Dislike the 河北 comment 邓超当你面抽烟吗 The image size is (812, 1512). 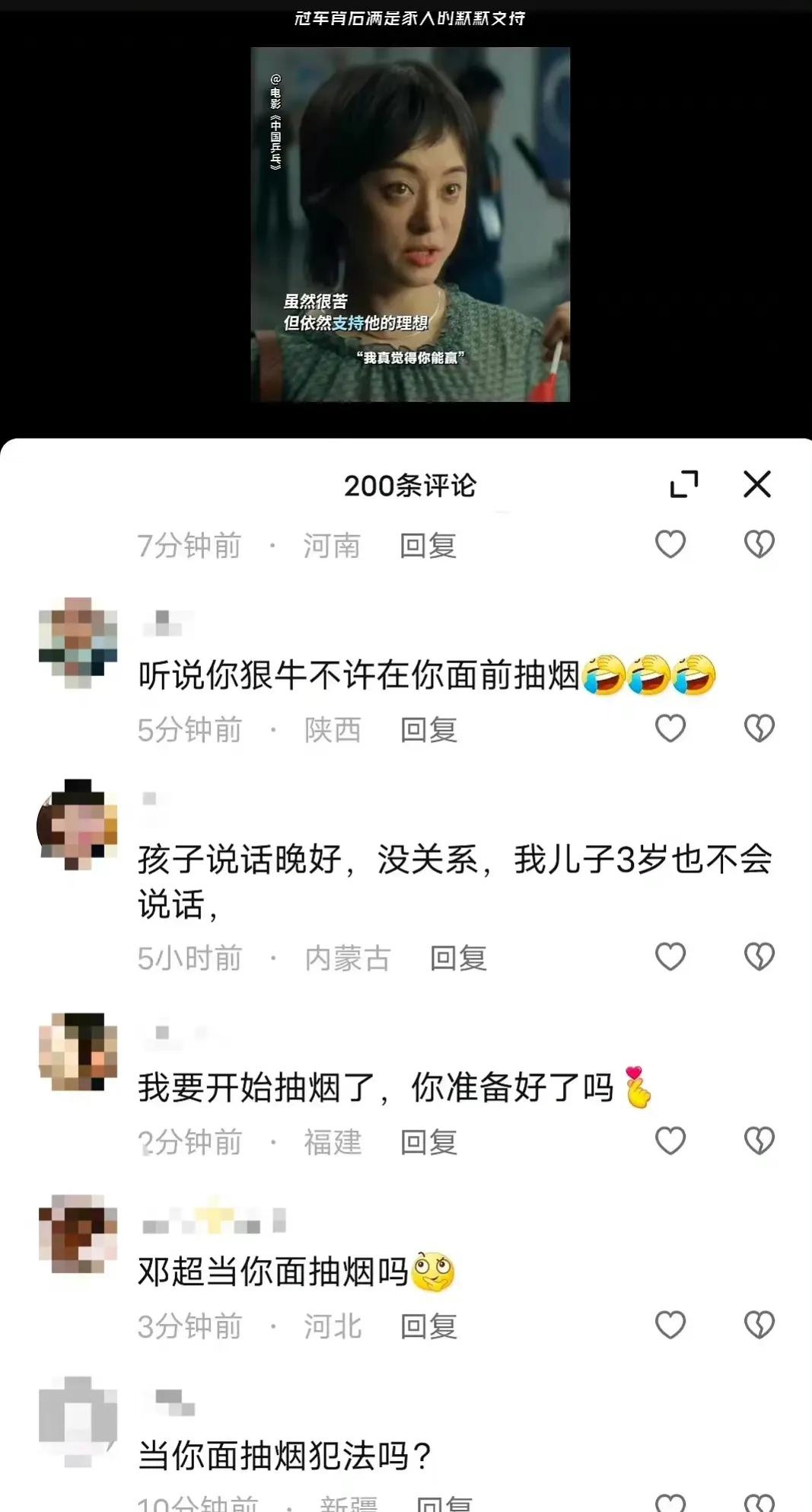[759, 1325]
